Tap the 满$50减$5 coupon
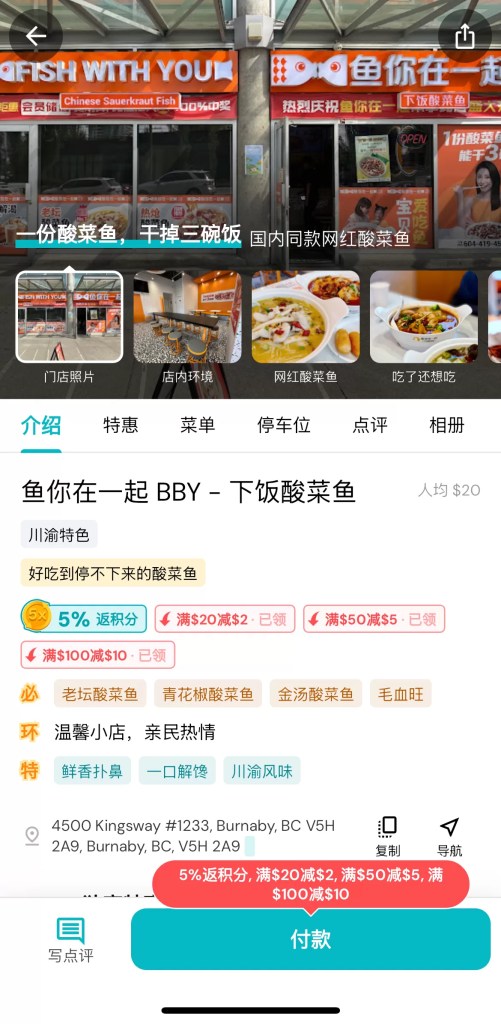 tap(374, 618)
